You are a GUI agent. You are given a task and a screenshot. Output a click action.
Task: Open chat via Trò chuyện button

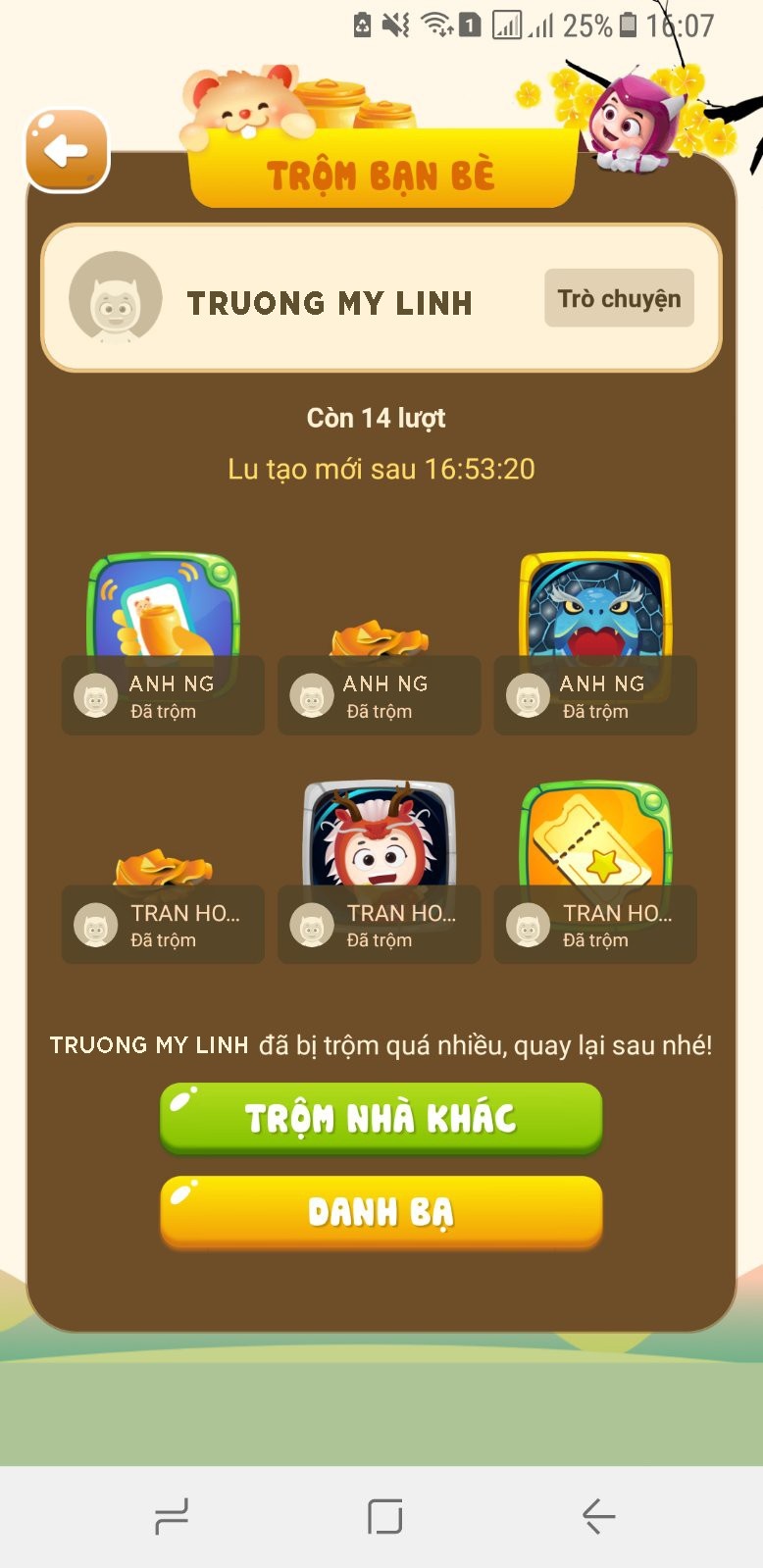pos(619,298)
